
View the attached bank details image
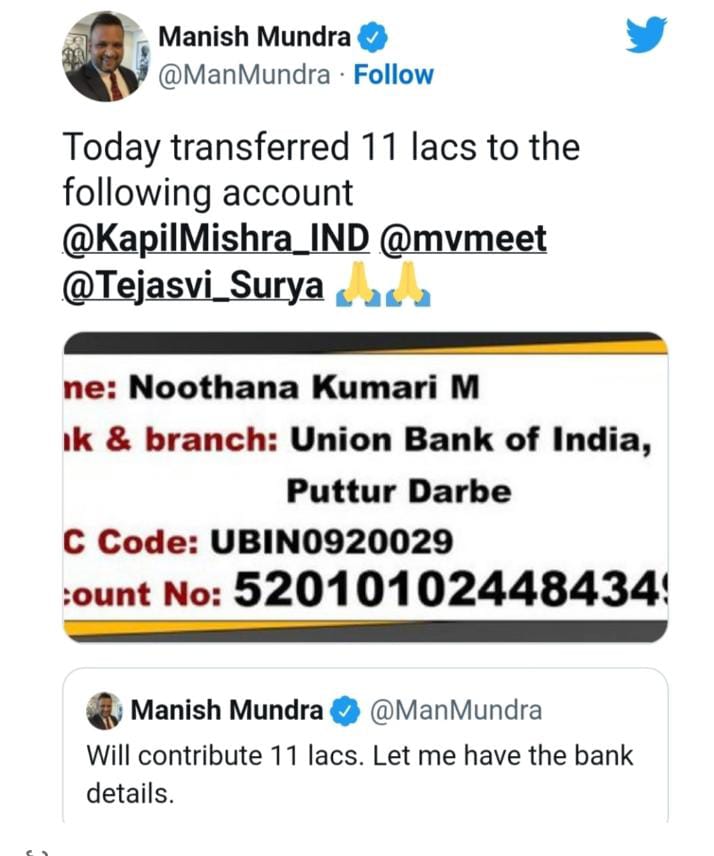point(365,487)
